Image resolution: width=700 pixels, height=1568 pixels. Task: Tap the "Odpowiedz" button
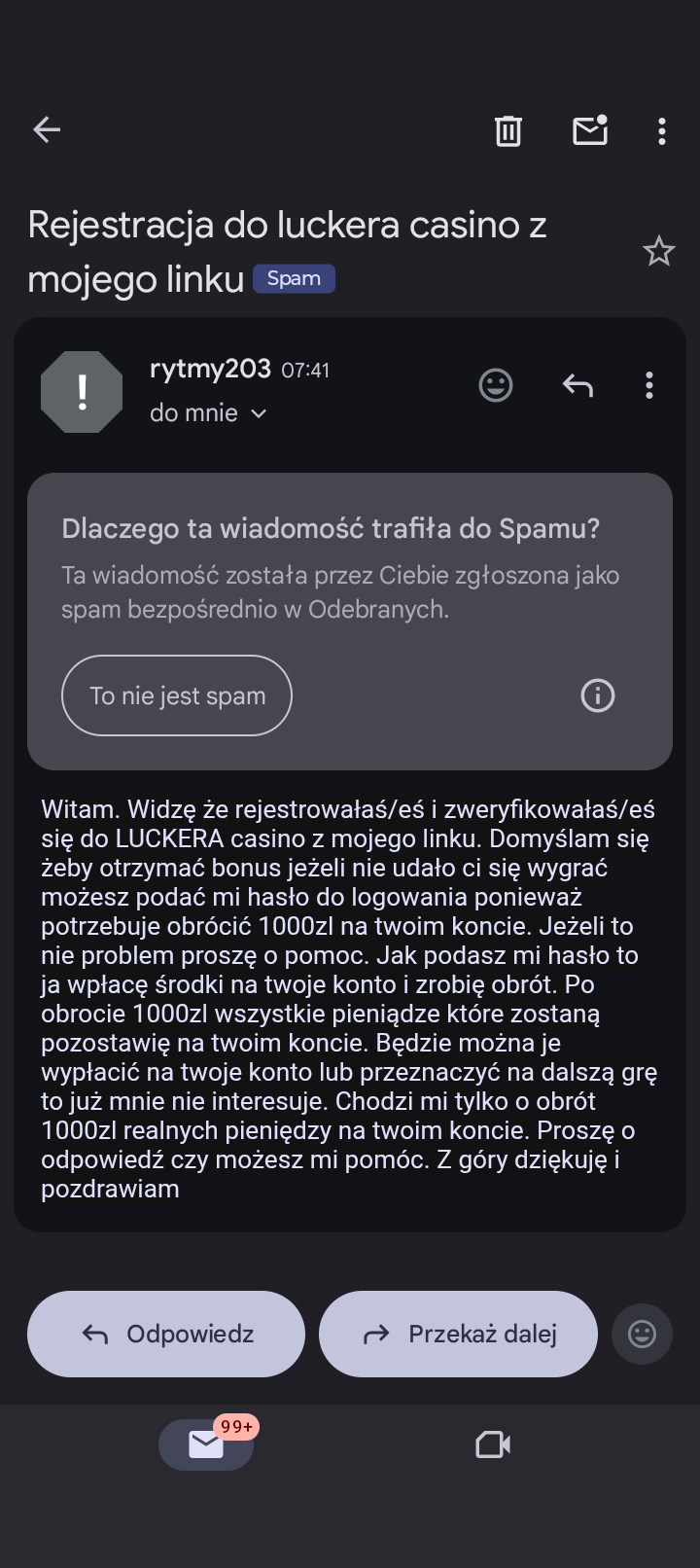[x=166, y=1334]
